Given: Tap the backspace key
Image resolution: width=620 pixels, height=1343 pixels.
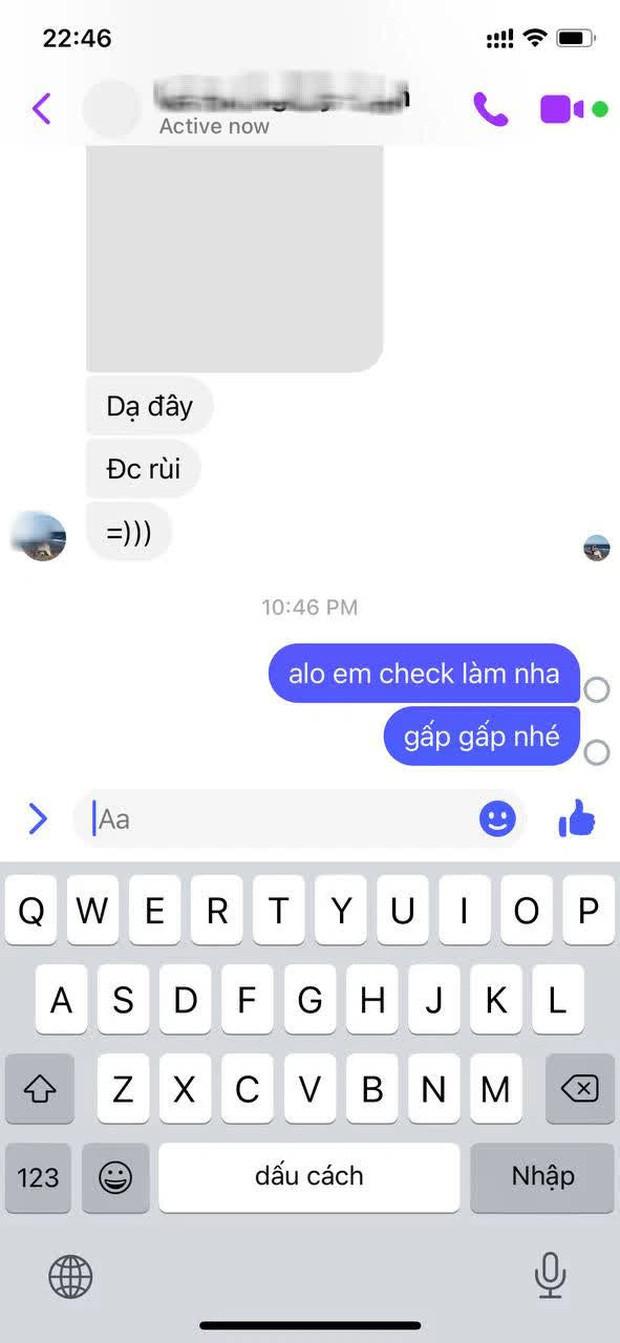Looking at the screenshot, I should [579, 1089].
